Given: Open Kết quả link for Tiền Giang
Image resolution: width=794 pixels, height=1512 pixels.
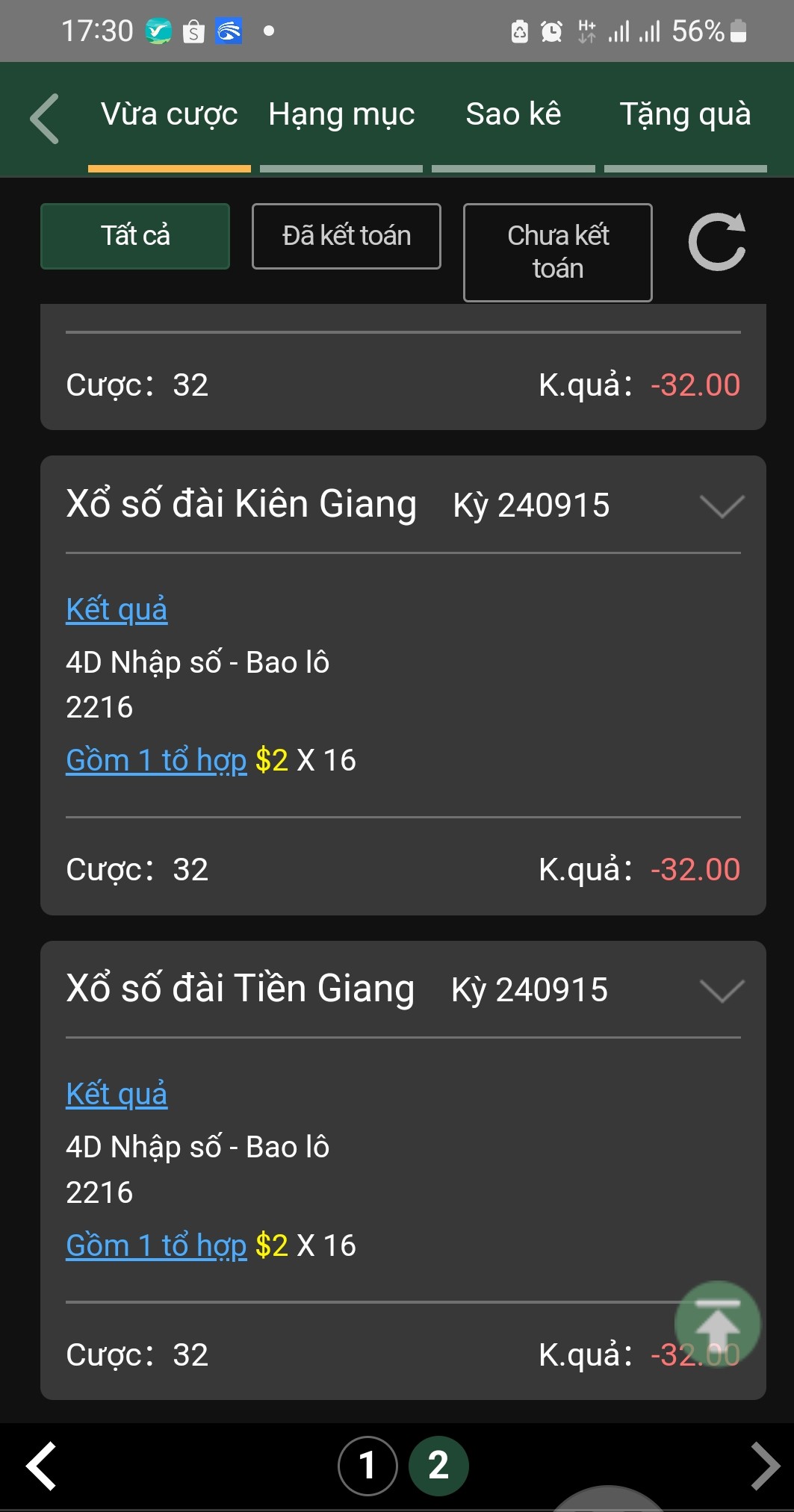Looking at the screenshot, I should click(117, 1095).
